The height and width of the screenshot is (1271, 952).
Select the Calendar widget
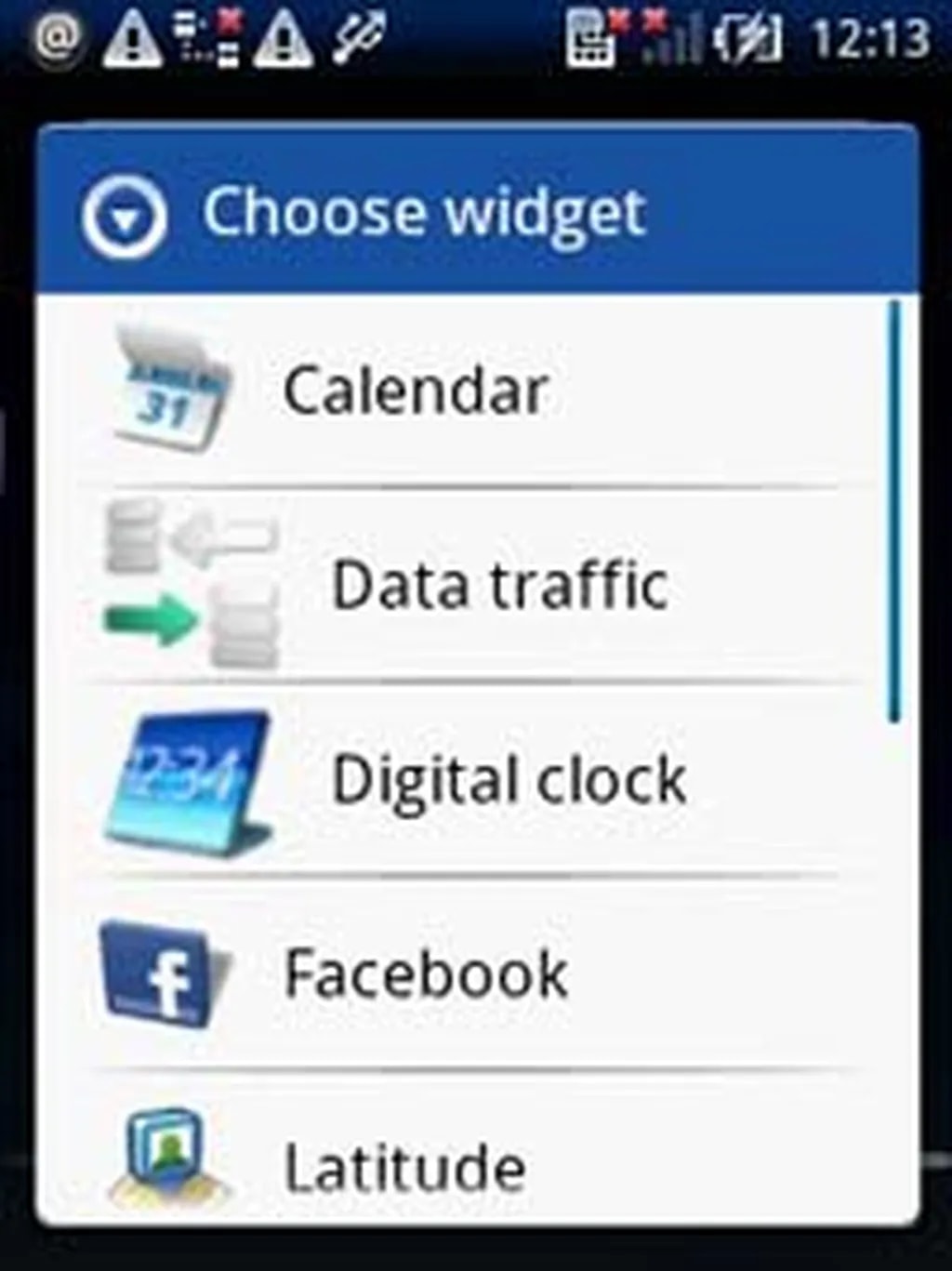coord(416,391)
